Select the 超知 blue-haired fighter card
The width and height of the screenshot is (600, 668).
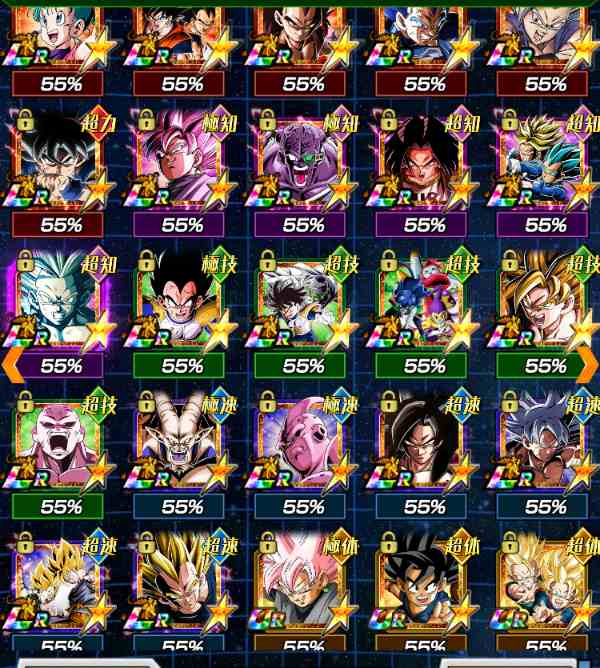tap(545, 165)
